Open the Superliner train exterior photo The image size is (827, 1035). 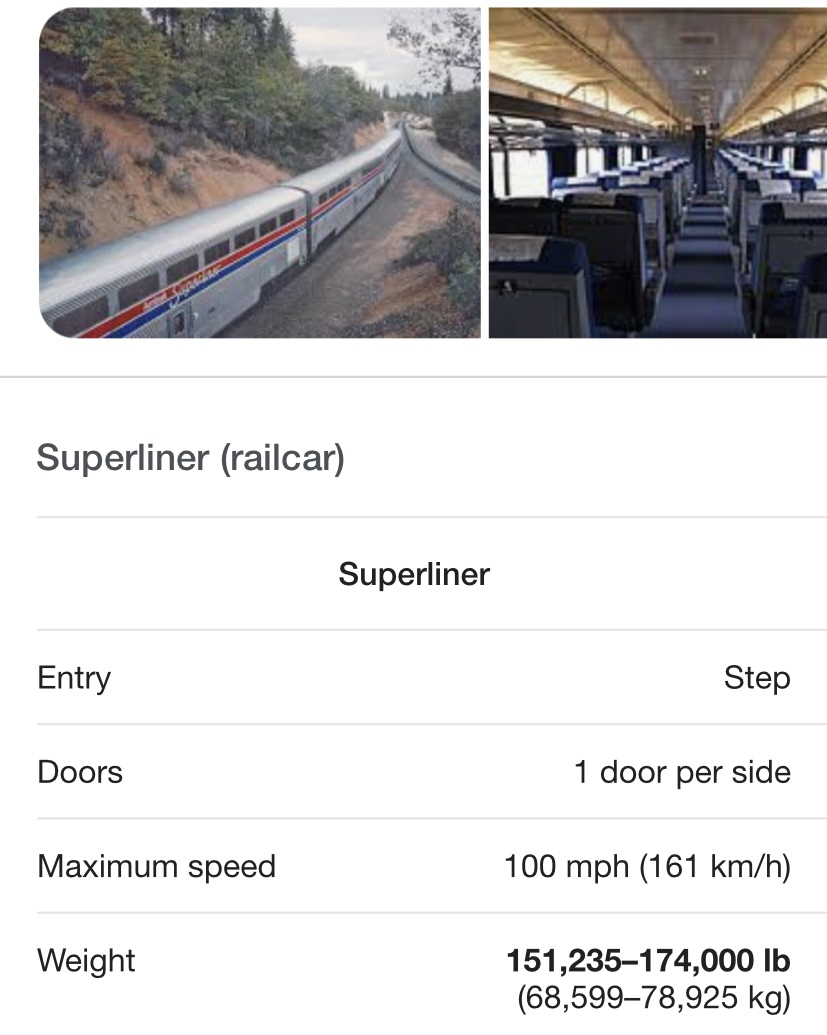[259, 172]
